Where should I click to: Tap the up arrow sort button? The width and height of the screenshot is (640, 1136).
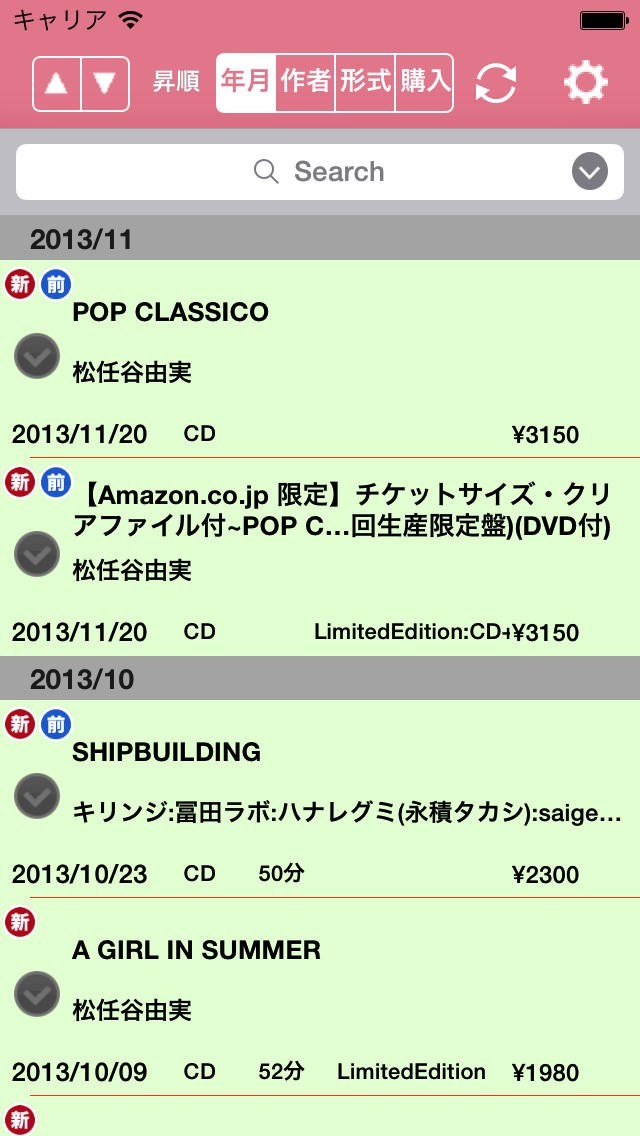[x=57, y=84]
